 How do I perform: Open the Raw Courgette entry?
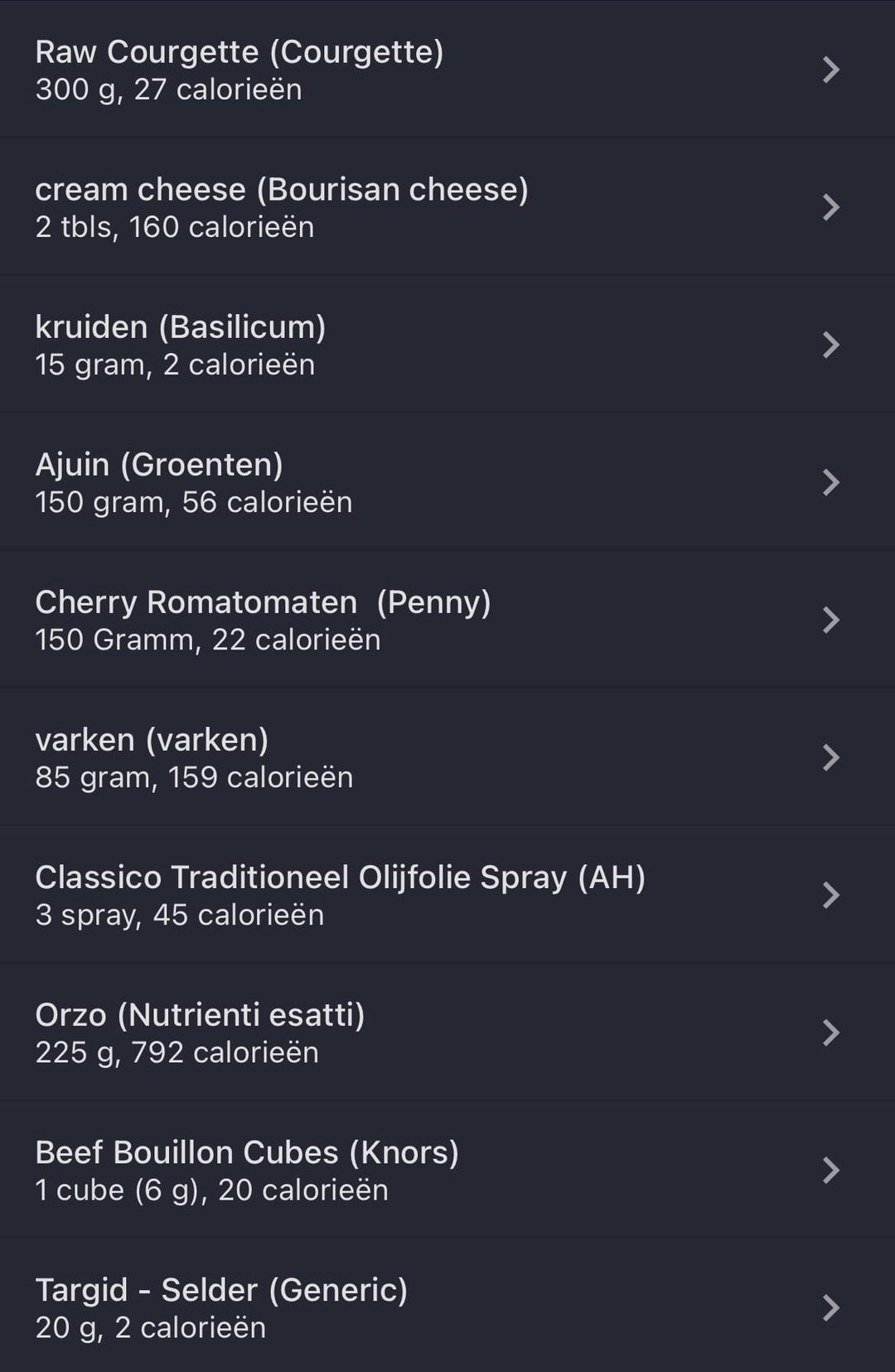[447, 70]
